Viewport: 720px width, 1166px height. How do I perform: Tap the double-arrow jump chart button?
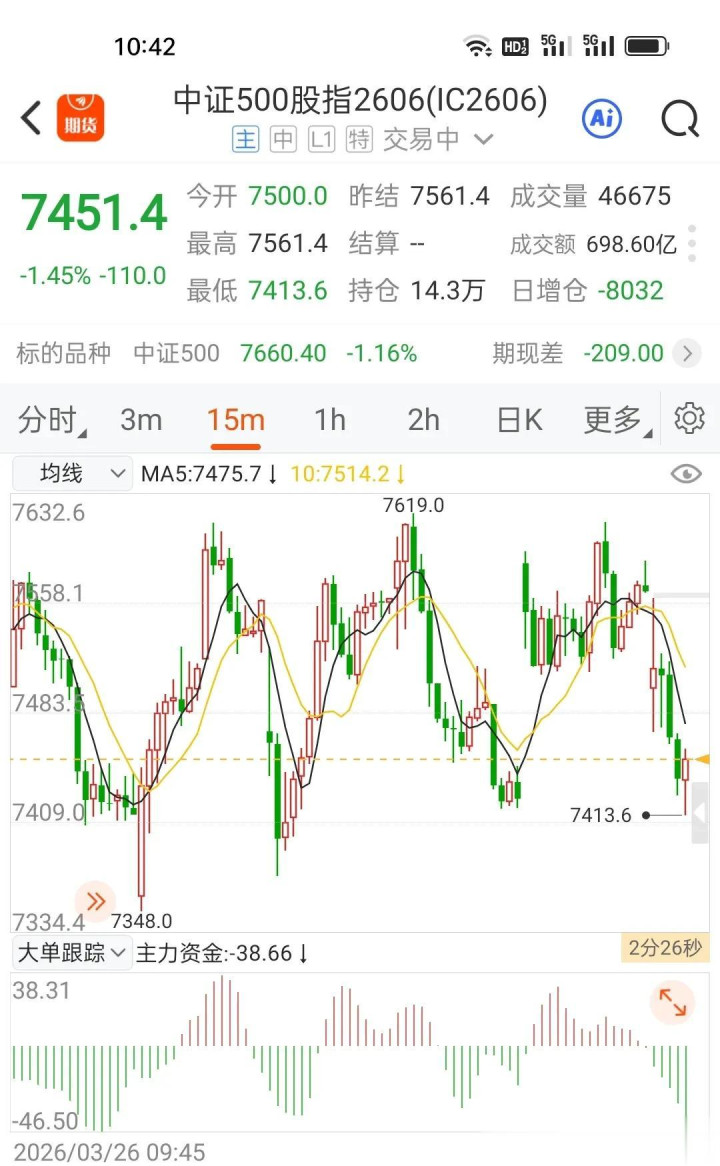click(x=96, y=901)
